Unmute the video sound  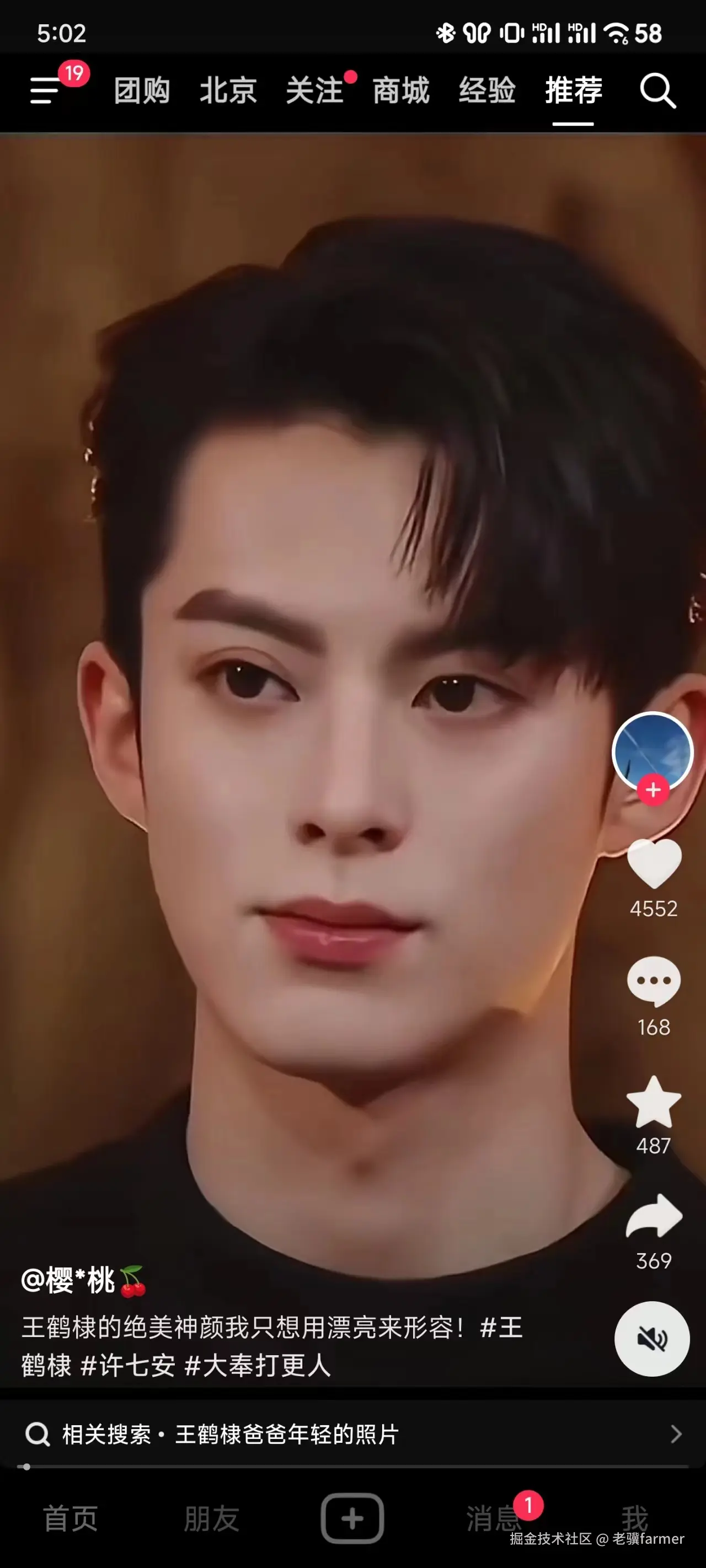[652, 1339]
